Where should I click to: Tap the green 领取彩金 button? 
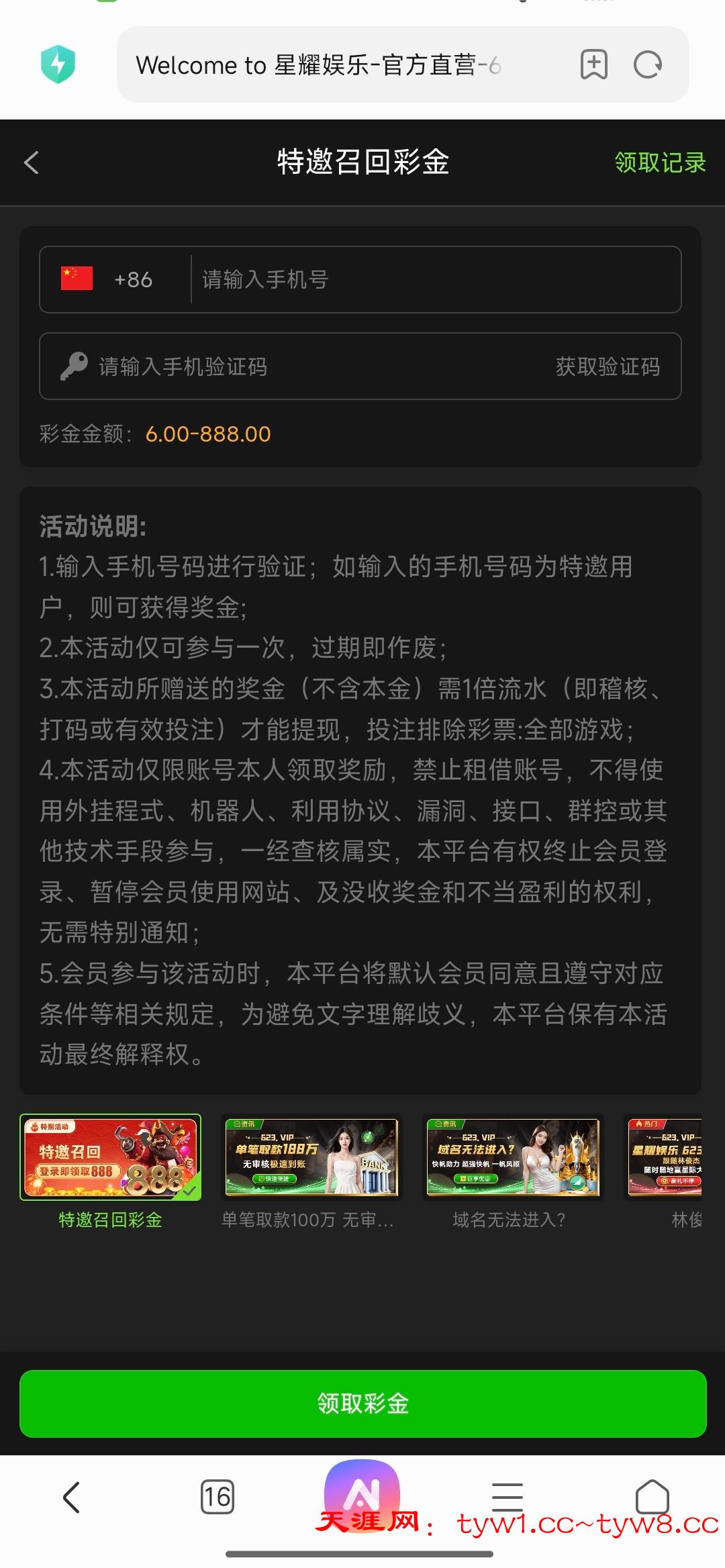[362, 1403]
